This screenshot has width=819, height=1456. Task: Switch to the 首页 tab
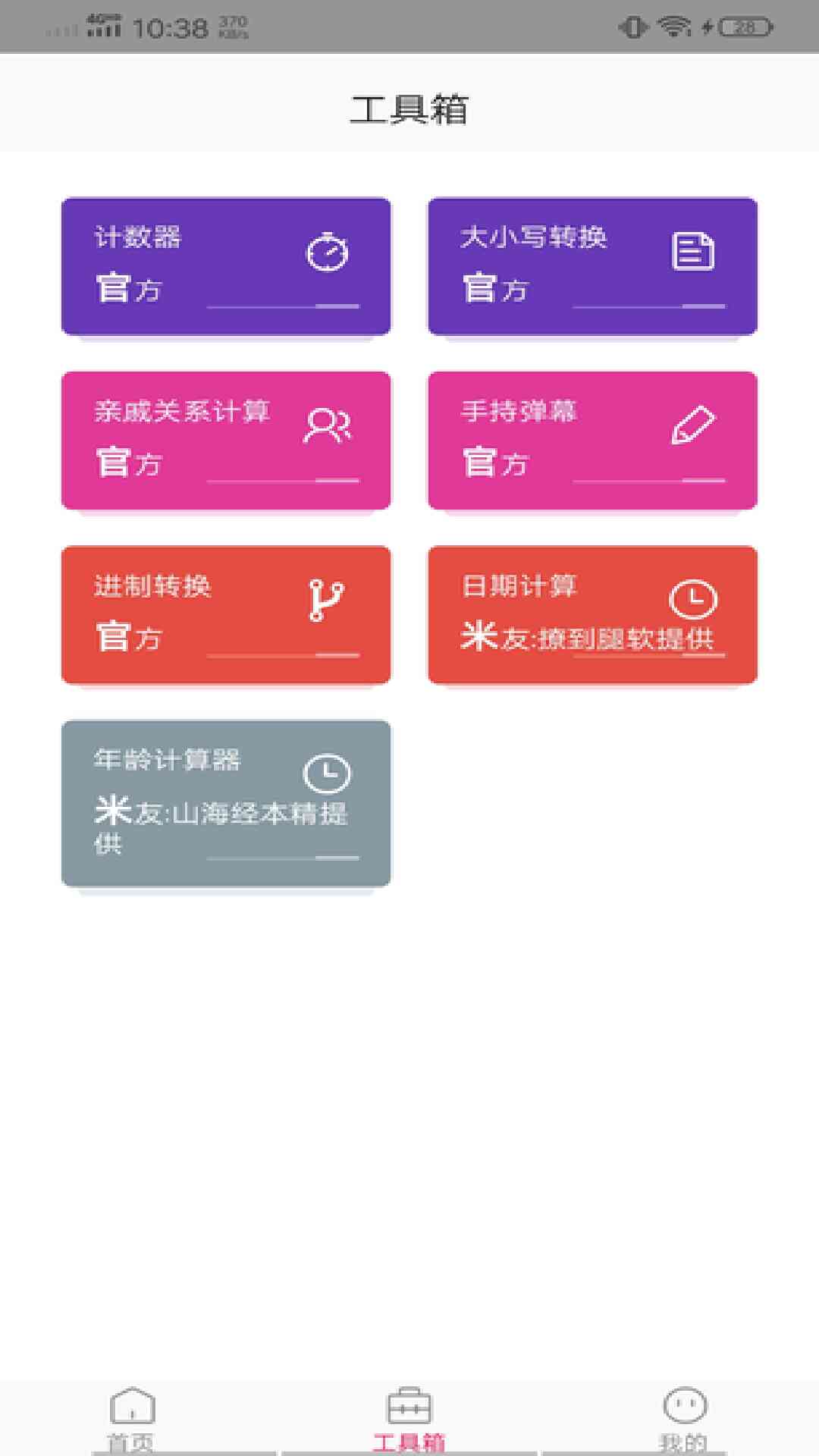pos(133,1426)
